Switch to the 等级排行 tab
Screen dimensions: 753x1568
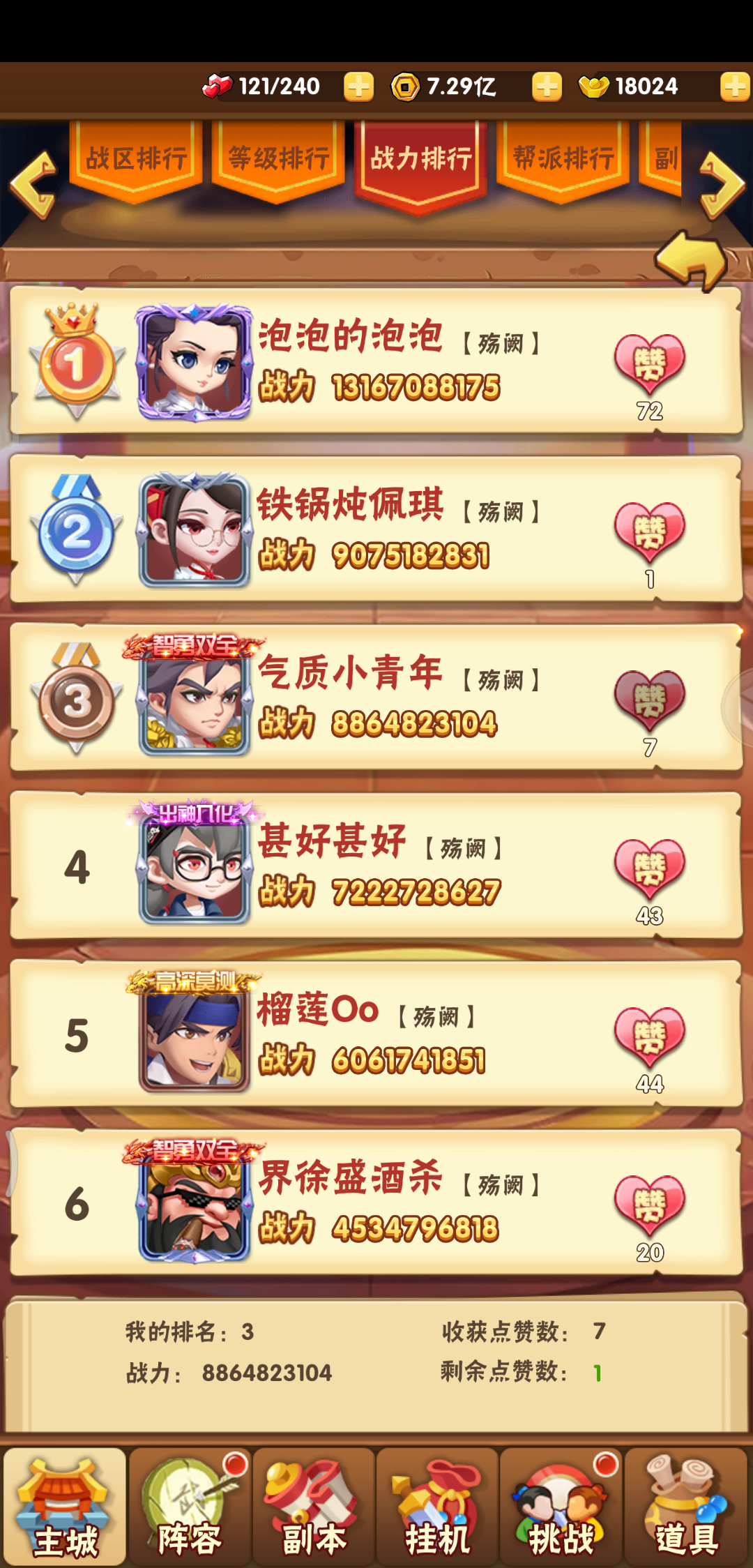click(278, 160)
